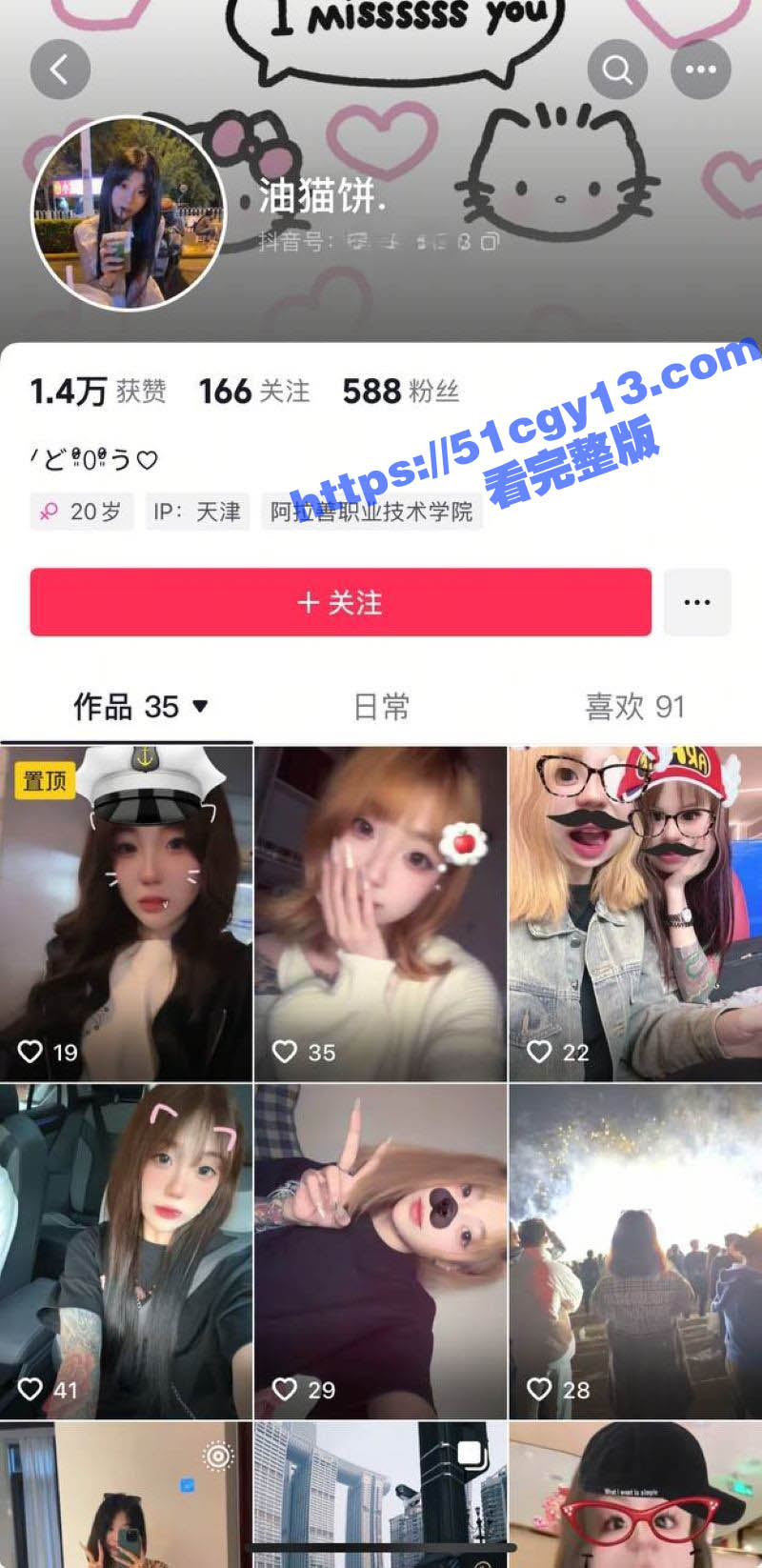This screenshot has height=1568, width=762.
Task: Switch to the 喜欢 91 tab
Action: [x=634, y=707]
